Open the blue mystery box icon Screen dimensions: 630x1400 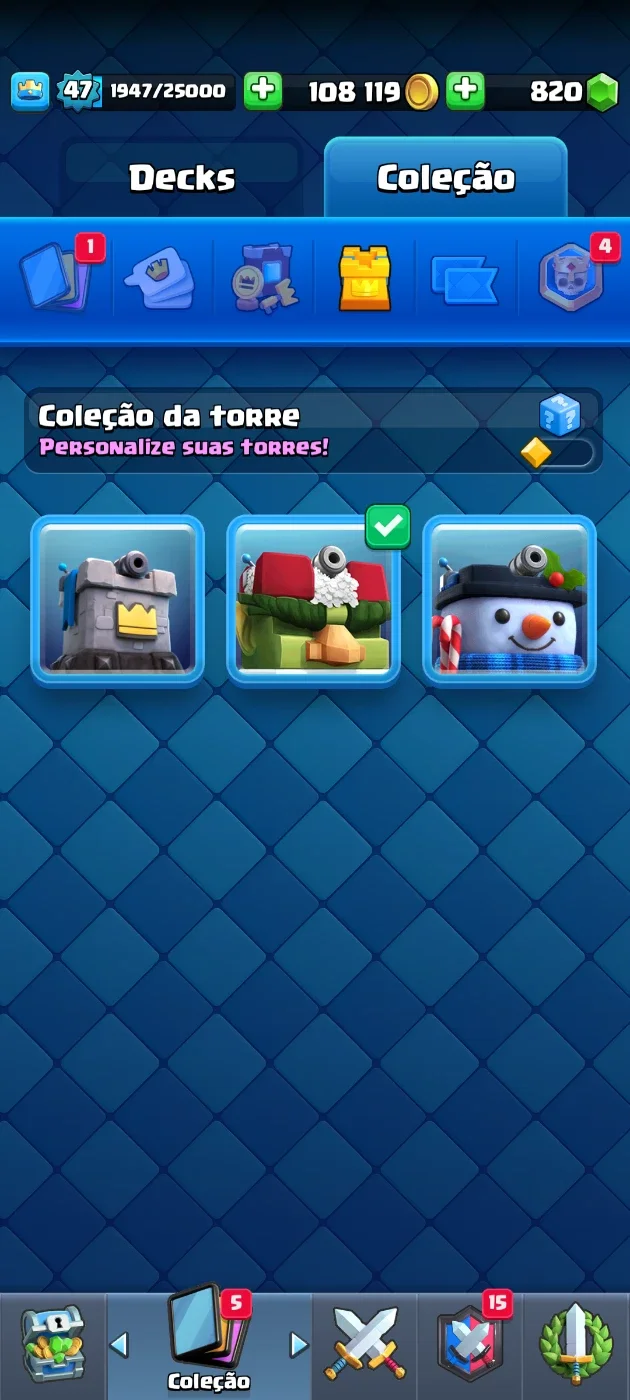click(x=560, y=414)
